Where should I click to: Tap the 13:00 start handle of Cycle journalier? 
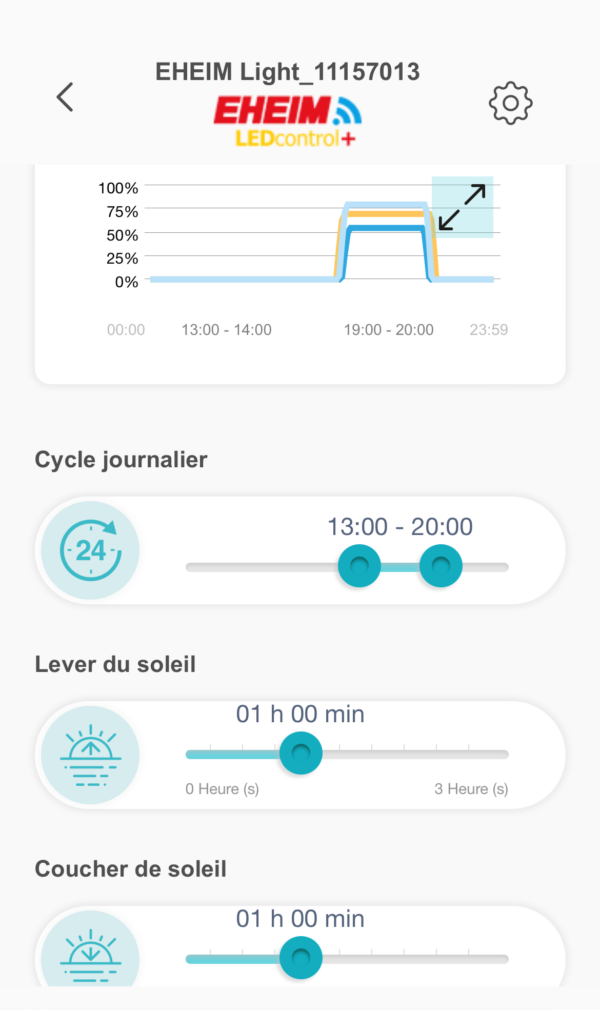click(x=359, y=566)
